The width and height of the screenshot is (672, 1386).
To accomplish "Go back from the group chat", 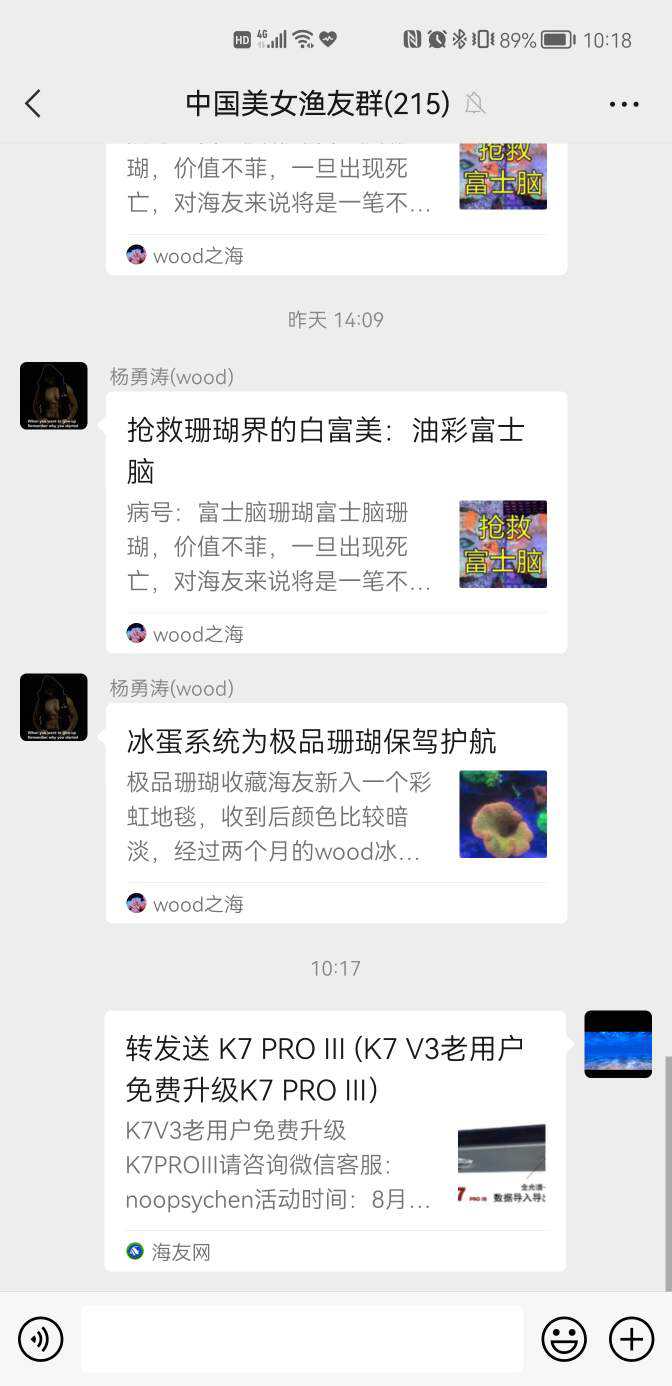I will click(33, 103).
